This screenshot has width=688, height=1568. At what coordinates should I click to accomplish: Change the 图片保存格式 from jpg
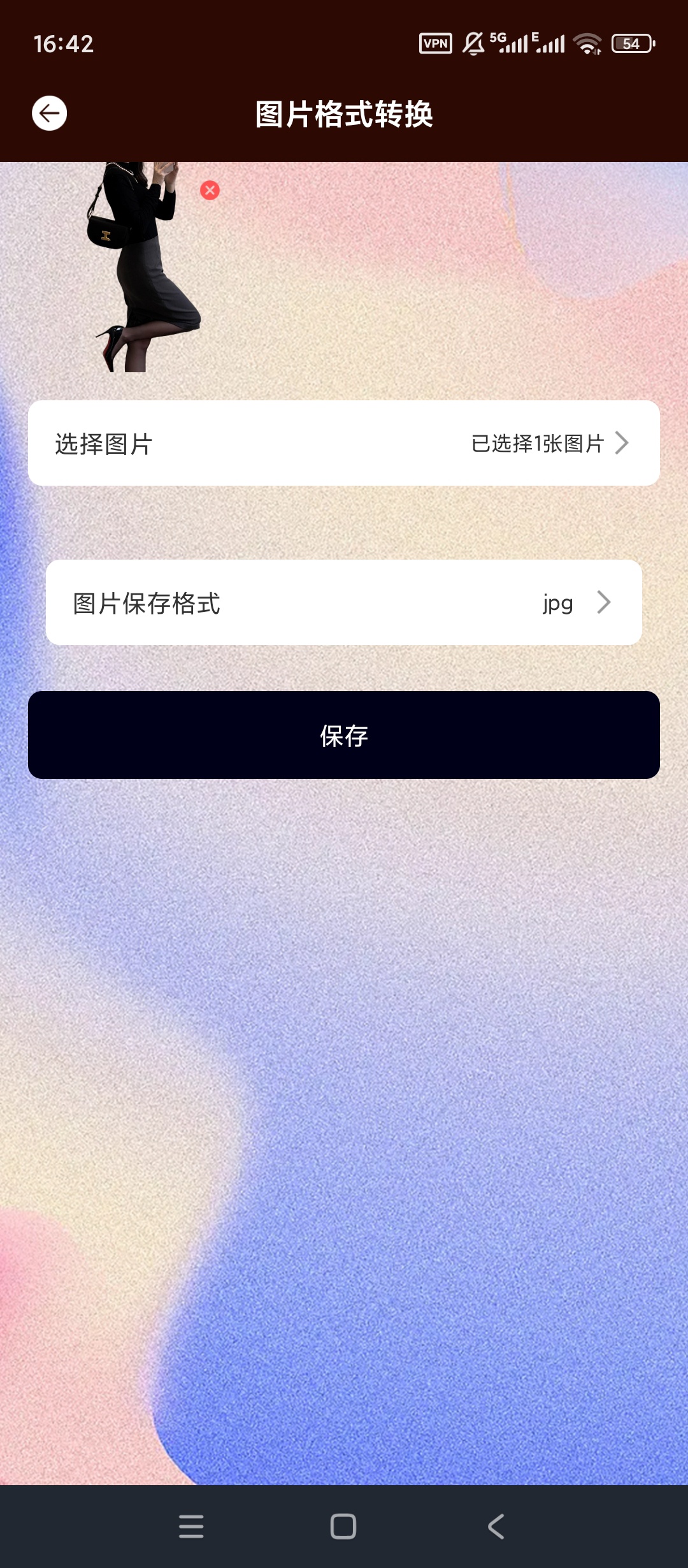pyautogui.click(x=343, y=603)
